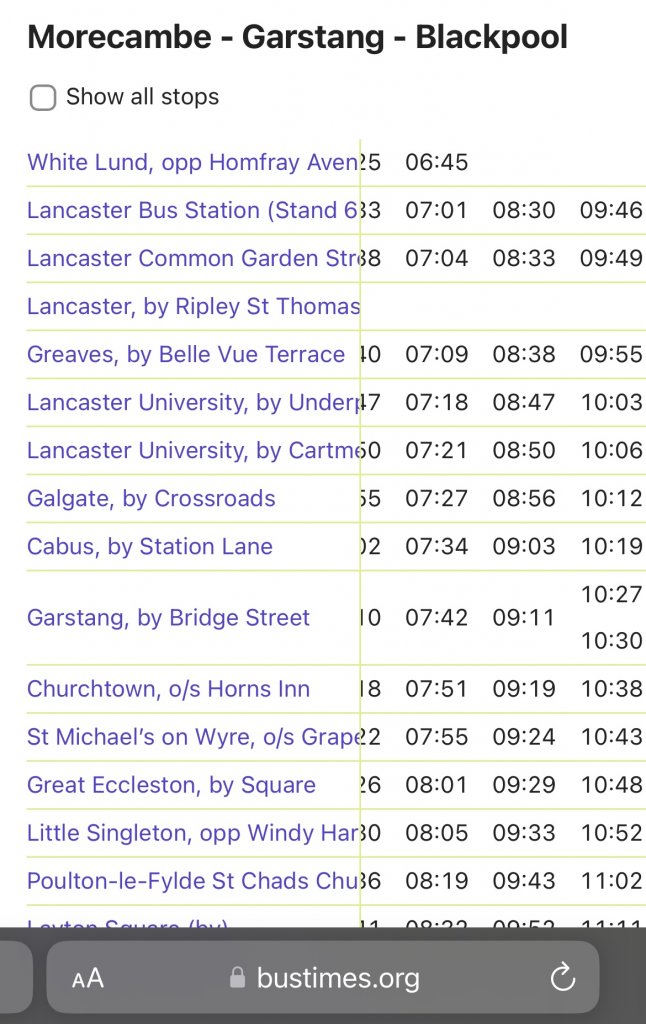The width and height of the screenshot is (646, 1024).
Task: Open the AA page settings menu
Action: point(88,978)
